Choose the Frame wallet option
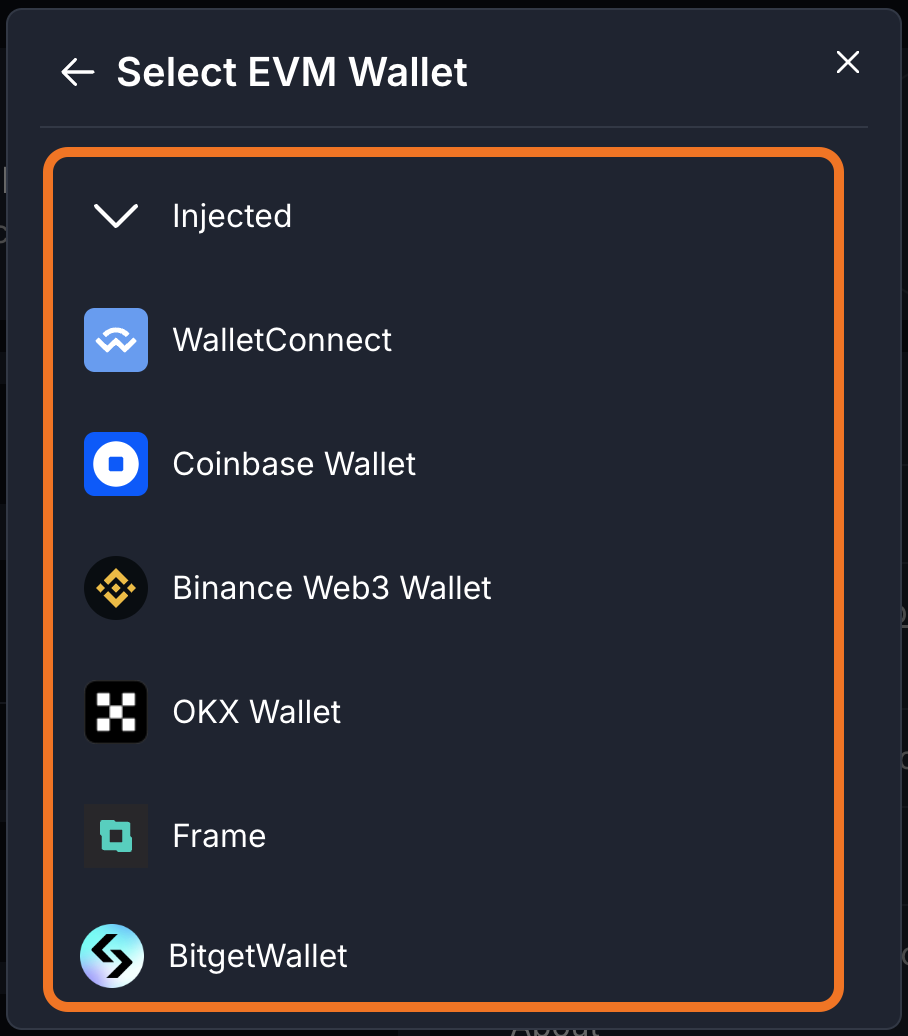 tap(218, 836)
